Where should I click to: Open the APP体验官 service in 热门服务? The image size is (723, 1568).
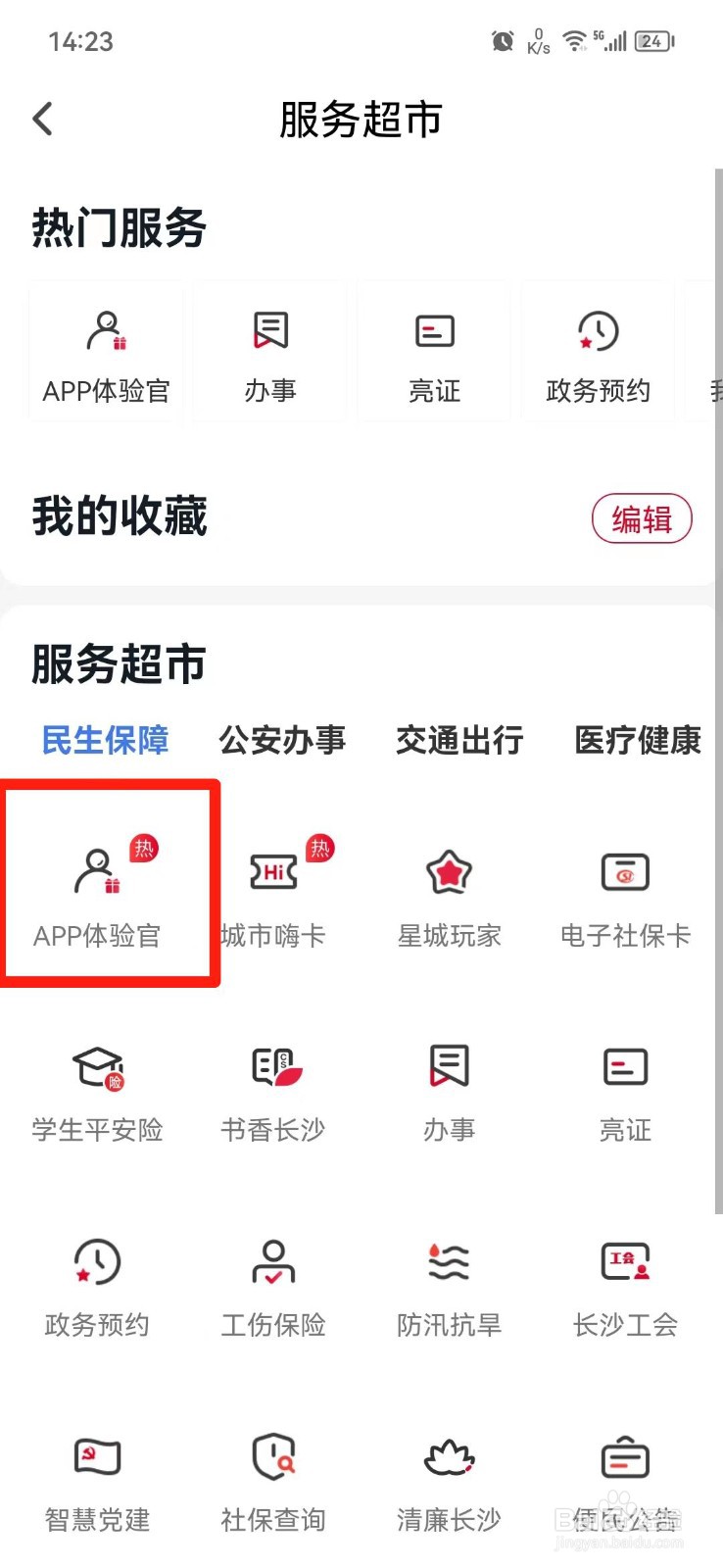[106, 353]
